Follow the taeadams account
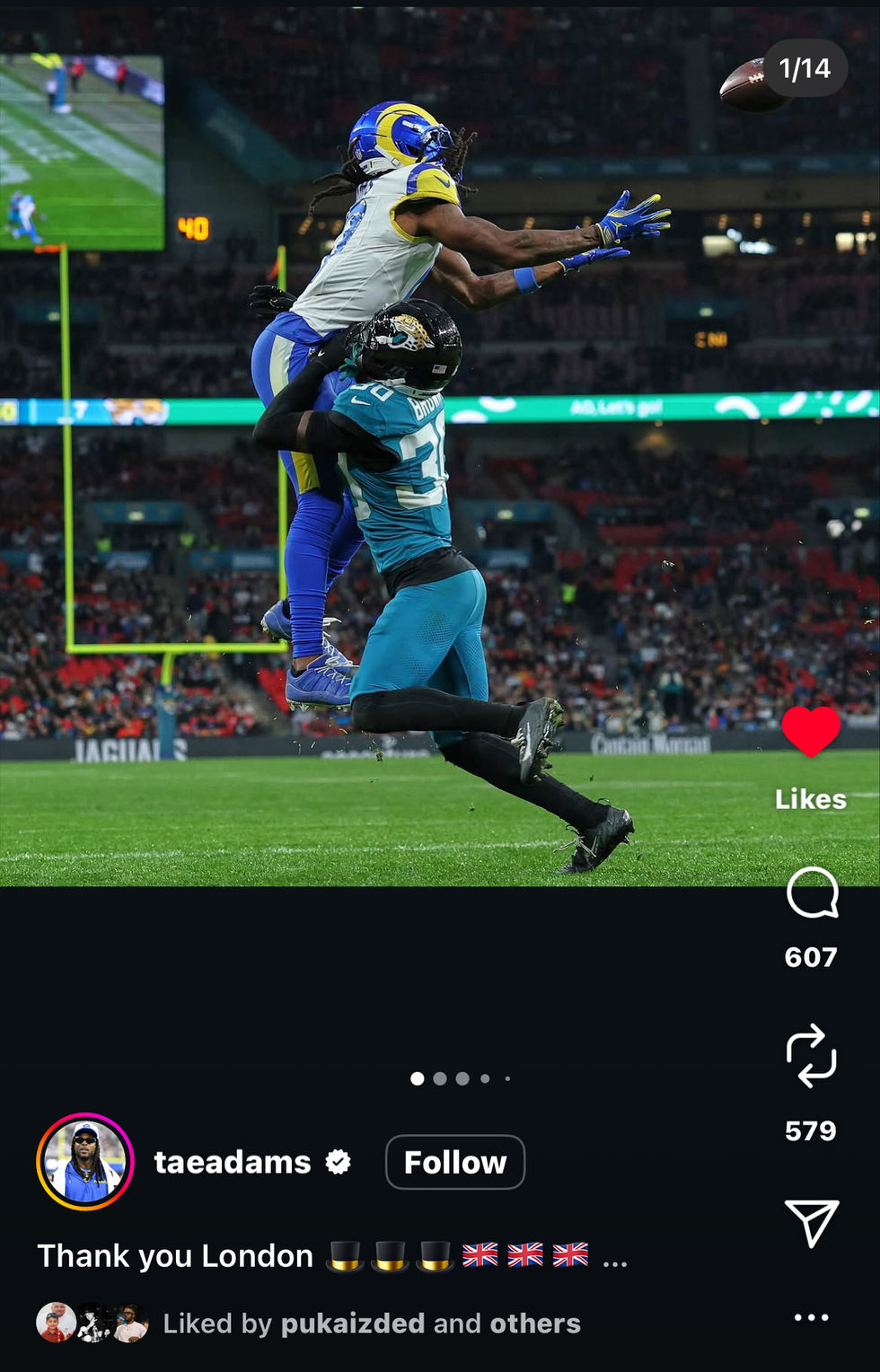This screenshot has height=1372, width=880. (x=455, y=1162)
